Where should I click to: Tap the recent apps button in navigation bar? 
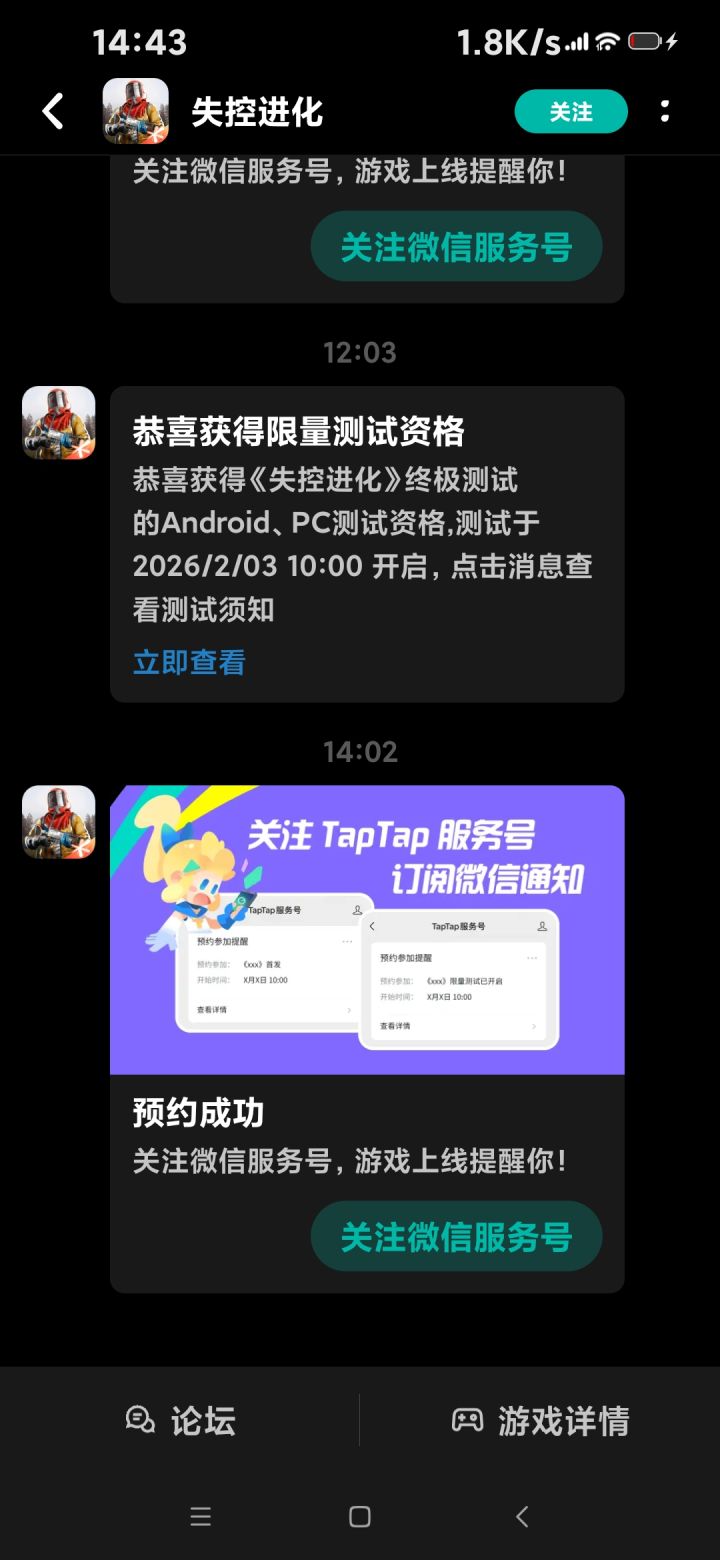(x=200, y=1516)
